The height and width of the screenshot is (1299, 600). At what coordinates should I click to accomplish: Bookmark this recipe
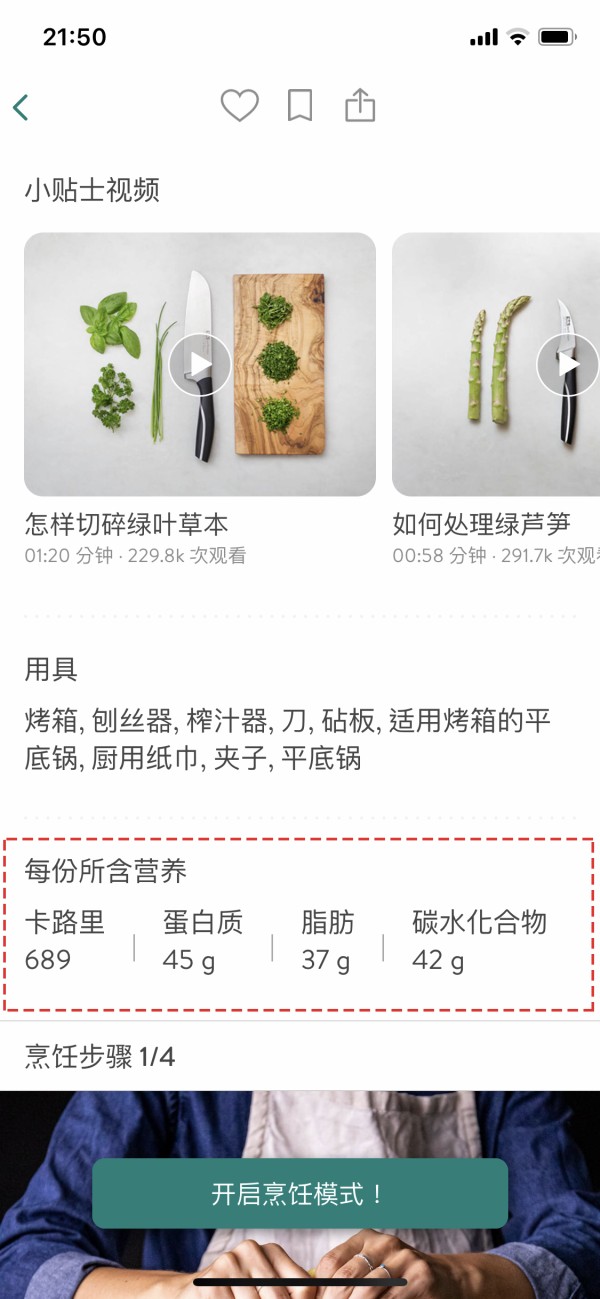click(x=300, y=105)
